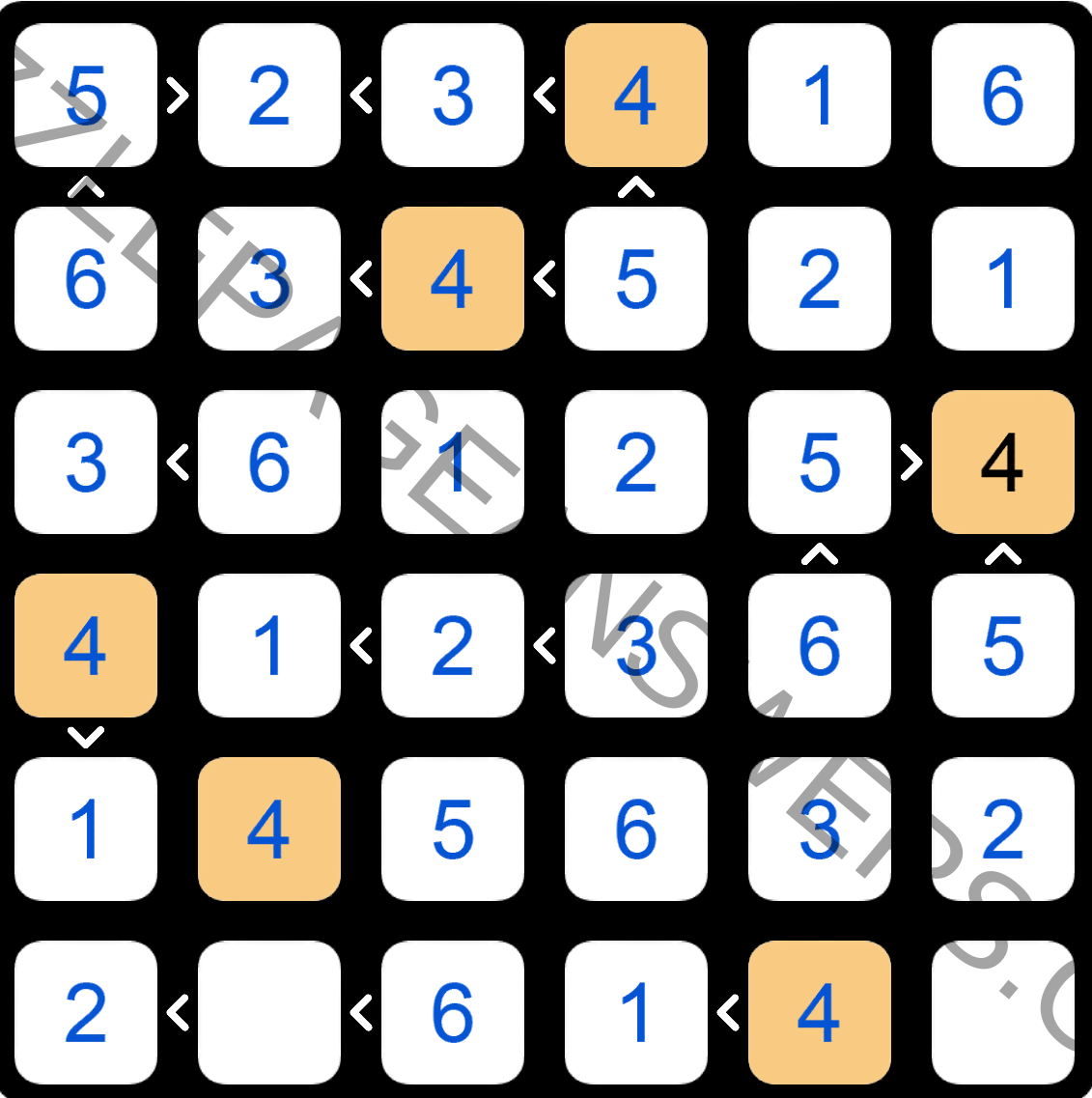This screenshot has height=1098, width=1092.
Task: Select the empty cell after the bottom-row 4
Action: pyautogui.click(x=1002, y=1012)
